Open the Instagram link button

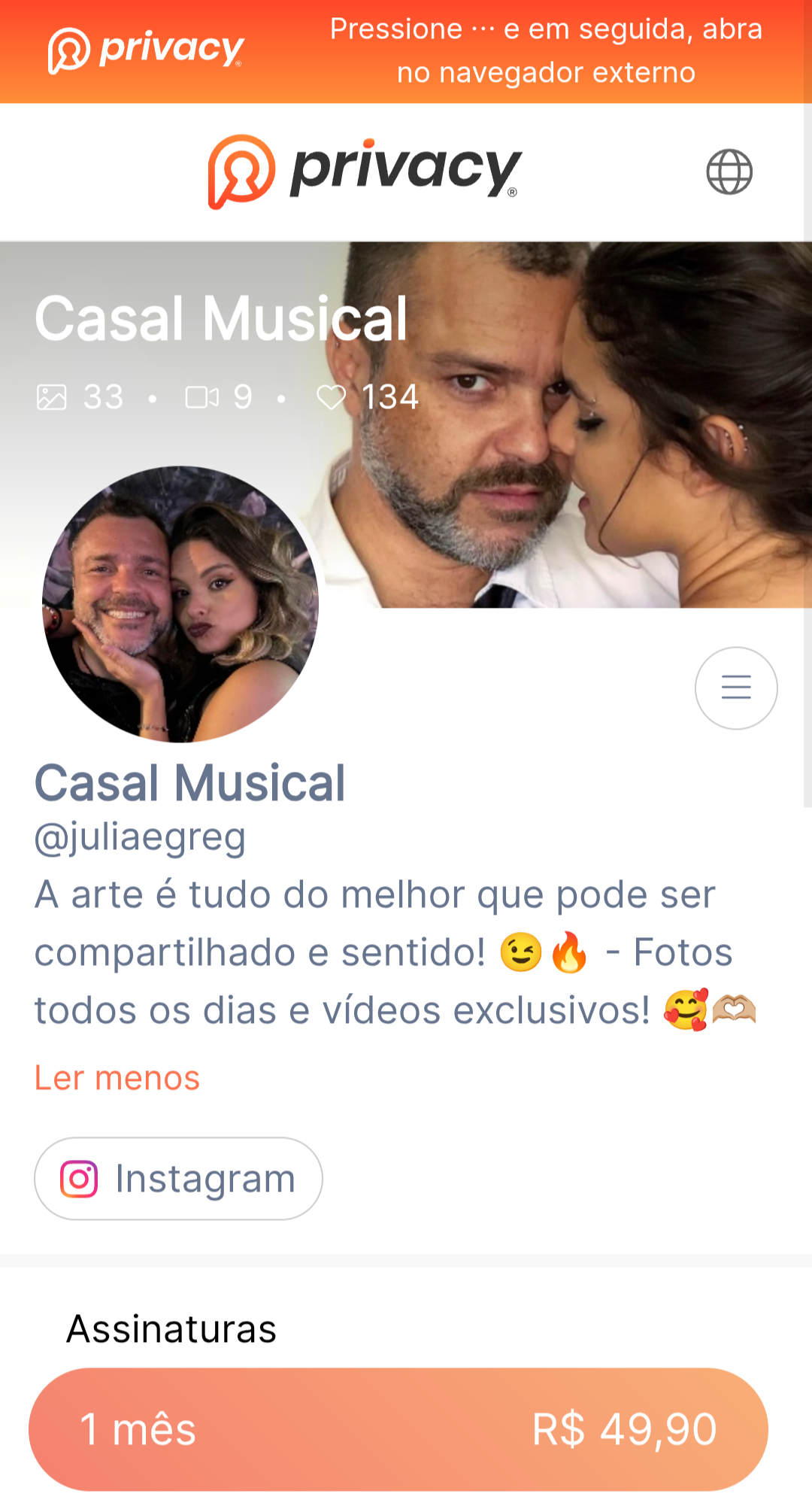click(178, 1178)
